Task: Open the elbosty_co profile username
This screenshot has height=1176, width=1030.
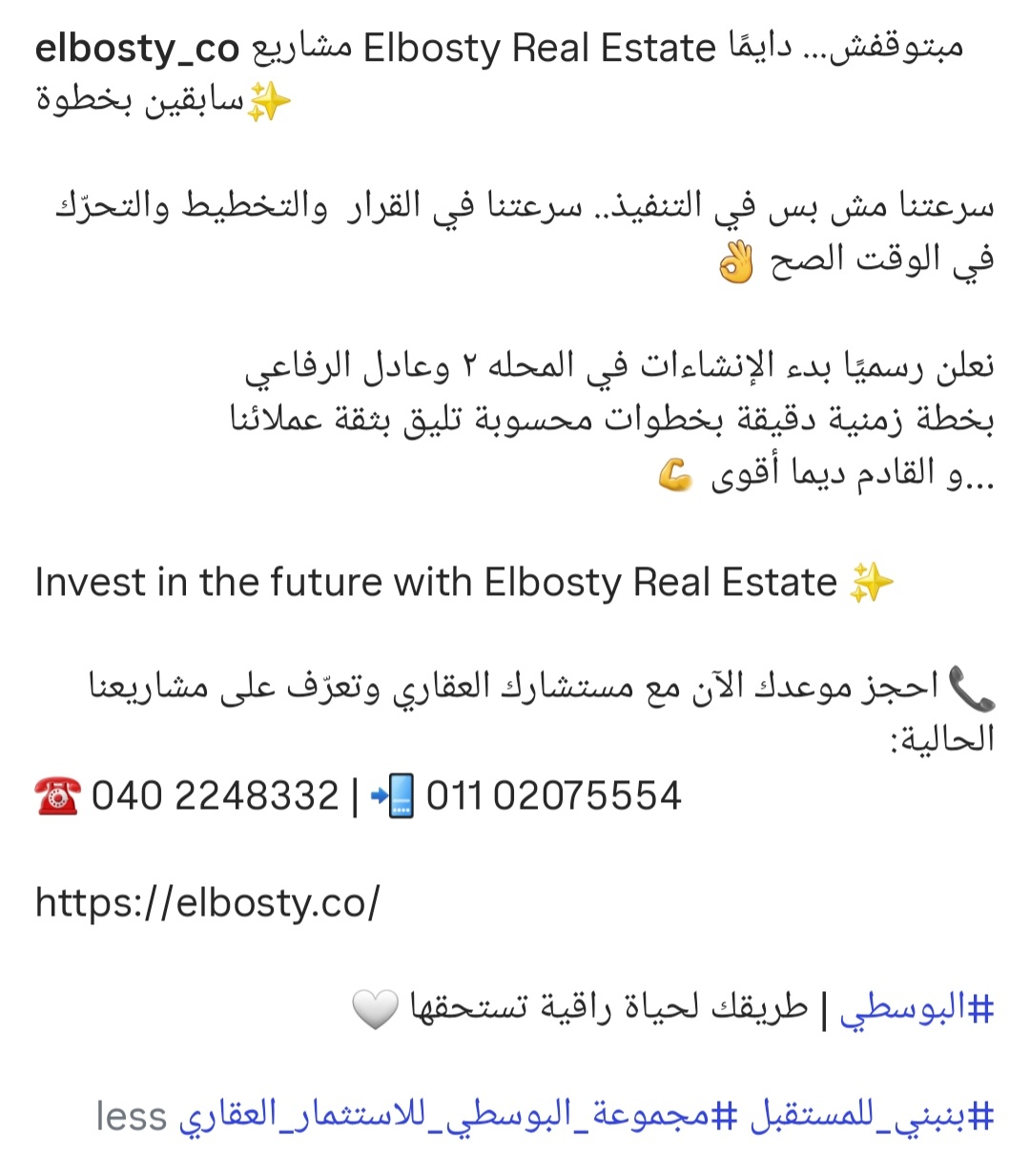Action: point(136,49)
